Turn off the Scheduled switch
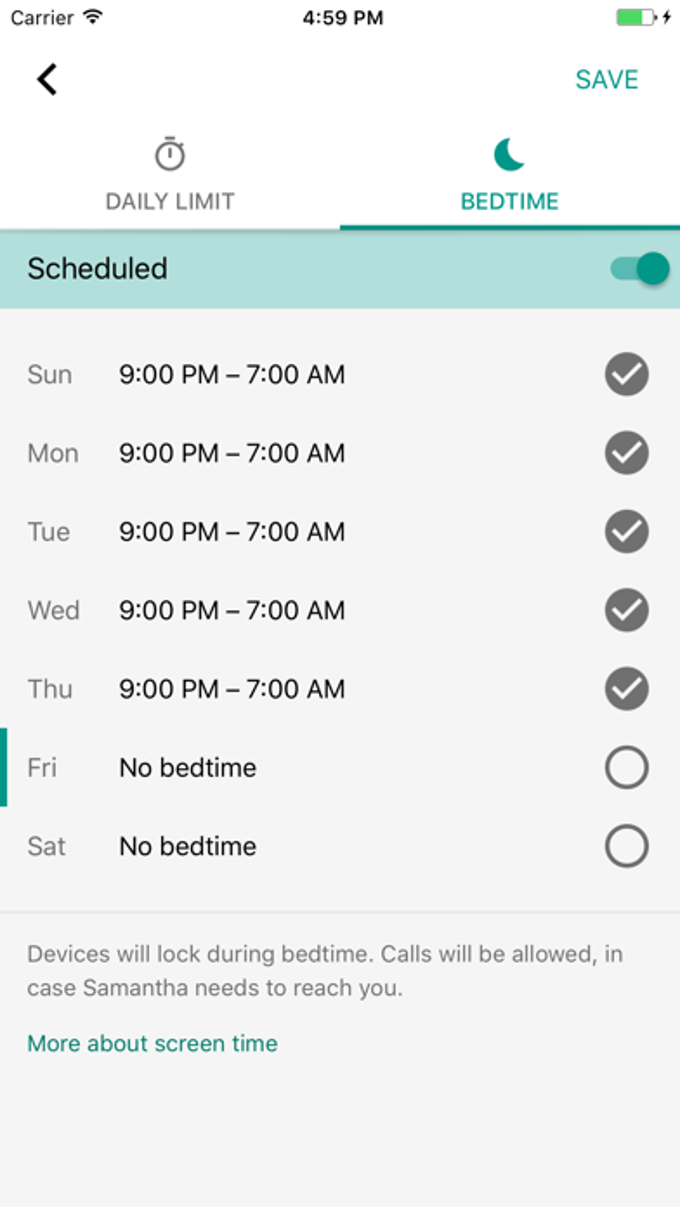Screen dimensions: 680x1207 (x=641, y=268)
